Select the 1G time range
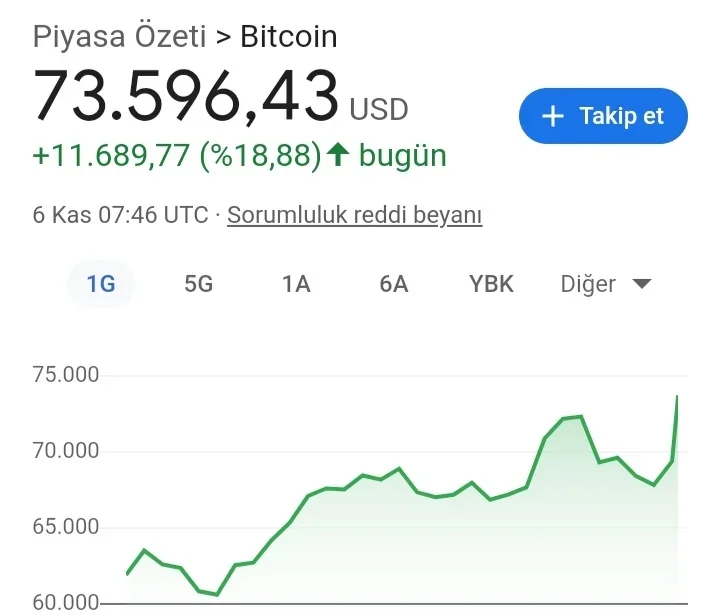Image resolution: width=720 pixels, height=615 pixels. point(101,284)
